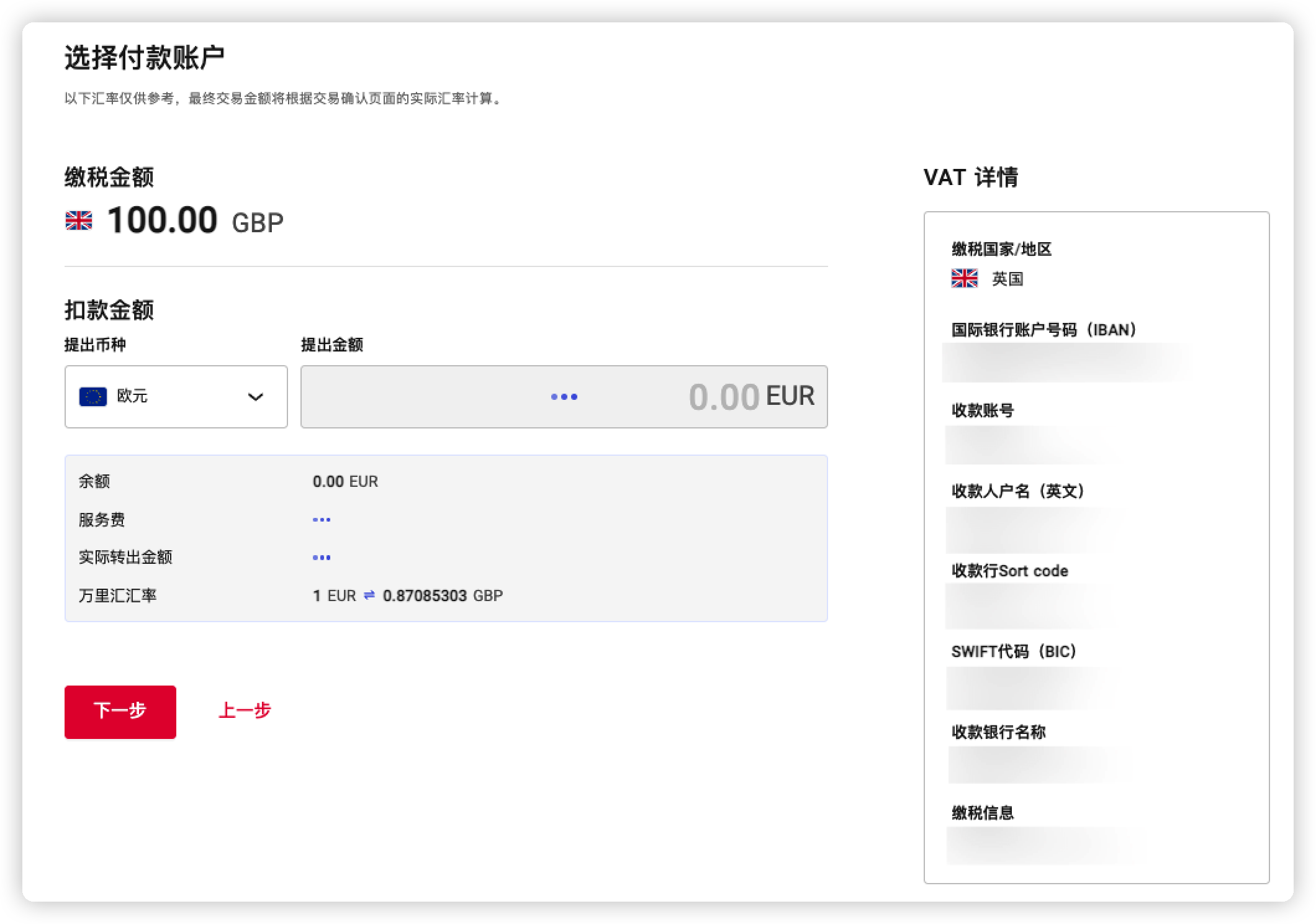This screenshot has width=1316, height=924.
Task: Continue with the 下一步 button
Action: [x=120, y=712]
